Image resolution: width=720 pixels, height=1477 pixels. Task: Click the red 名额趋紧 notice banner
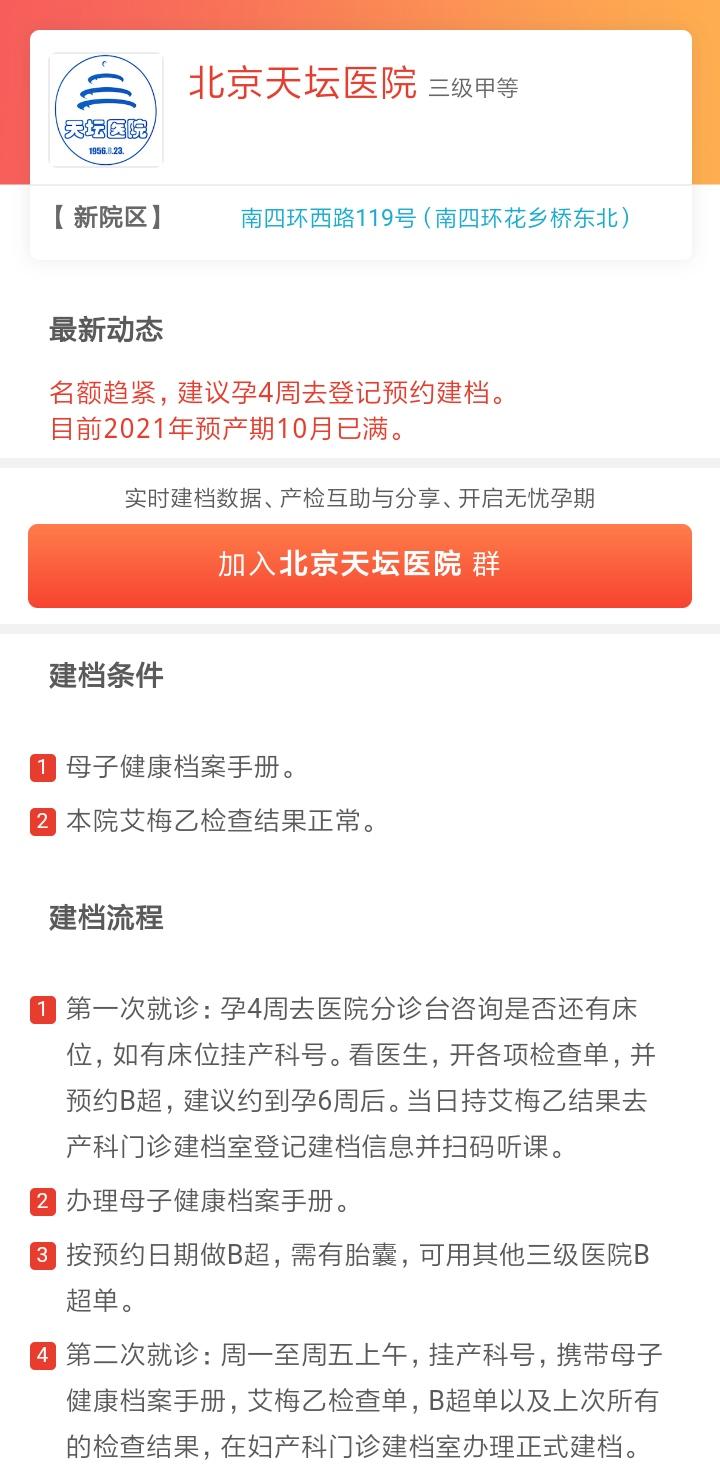(x=282, y=392)
